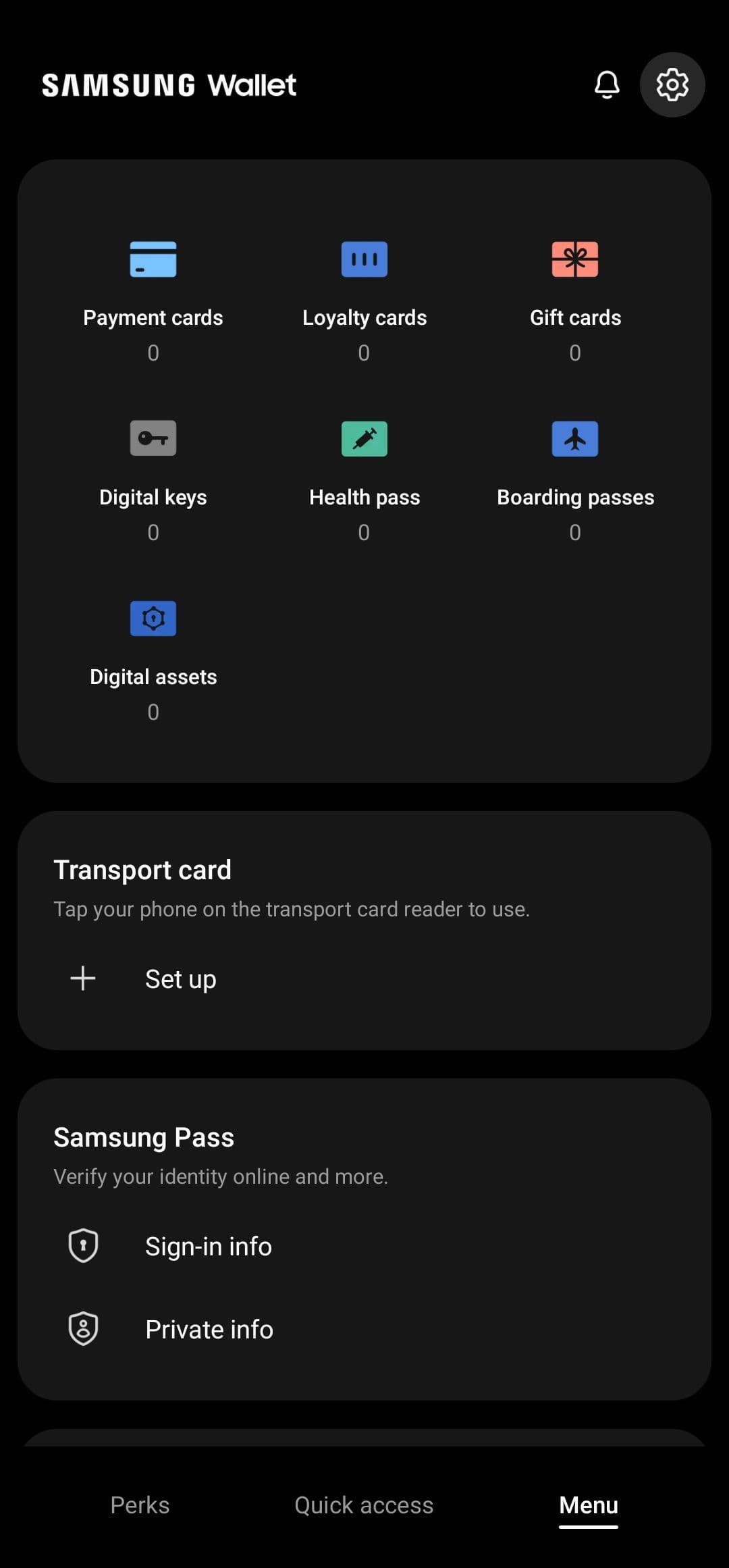Select the Menu tab
This screenshot has height=1568, width=729.
tap(589, 1505)
